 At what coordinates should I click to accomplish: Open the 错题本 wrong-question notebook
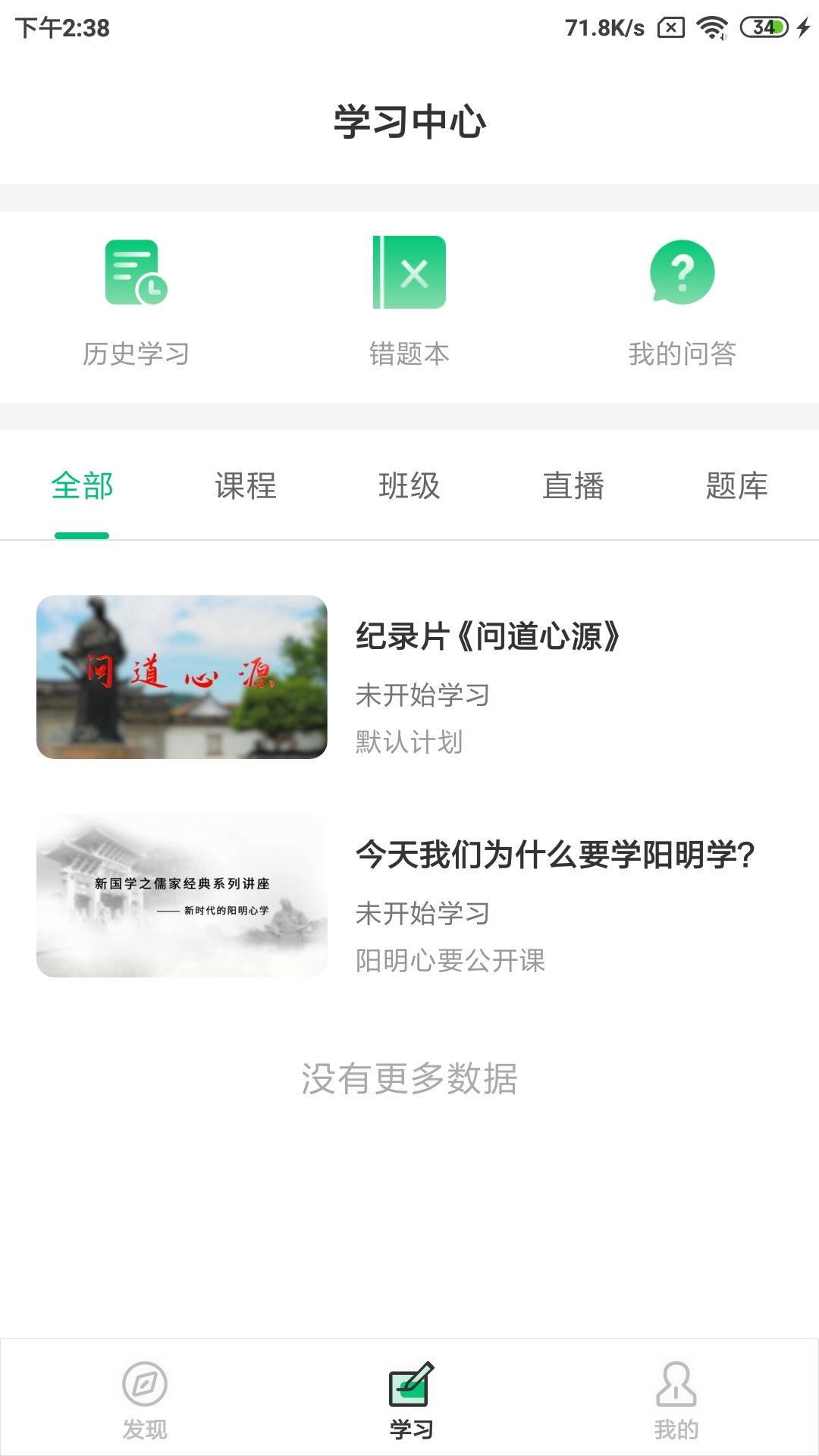pyautogui.click(x=409, y=303)
